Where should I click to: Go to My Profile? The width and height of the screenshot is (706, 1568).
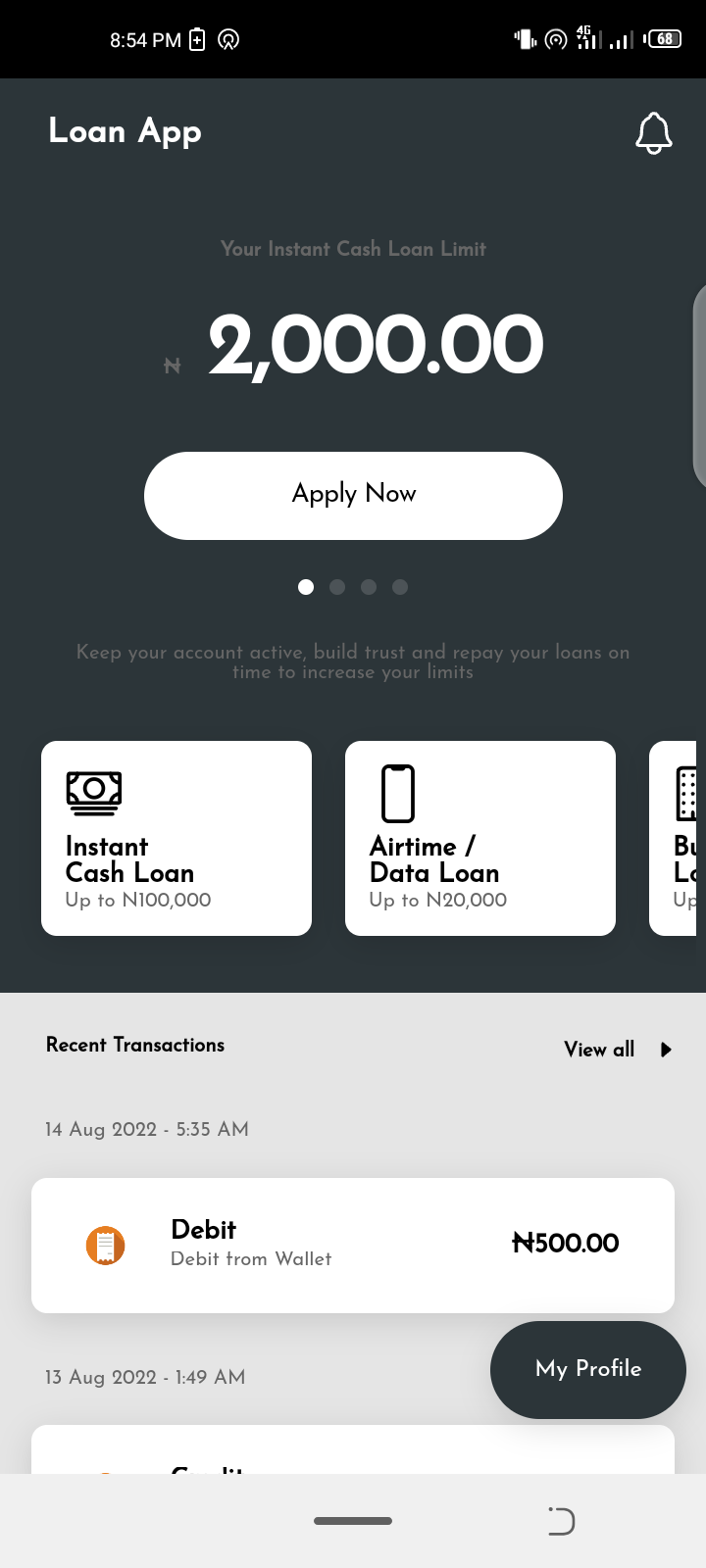[x=588, y=1369]
